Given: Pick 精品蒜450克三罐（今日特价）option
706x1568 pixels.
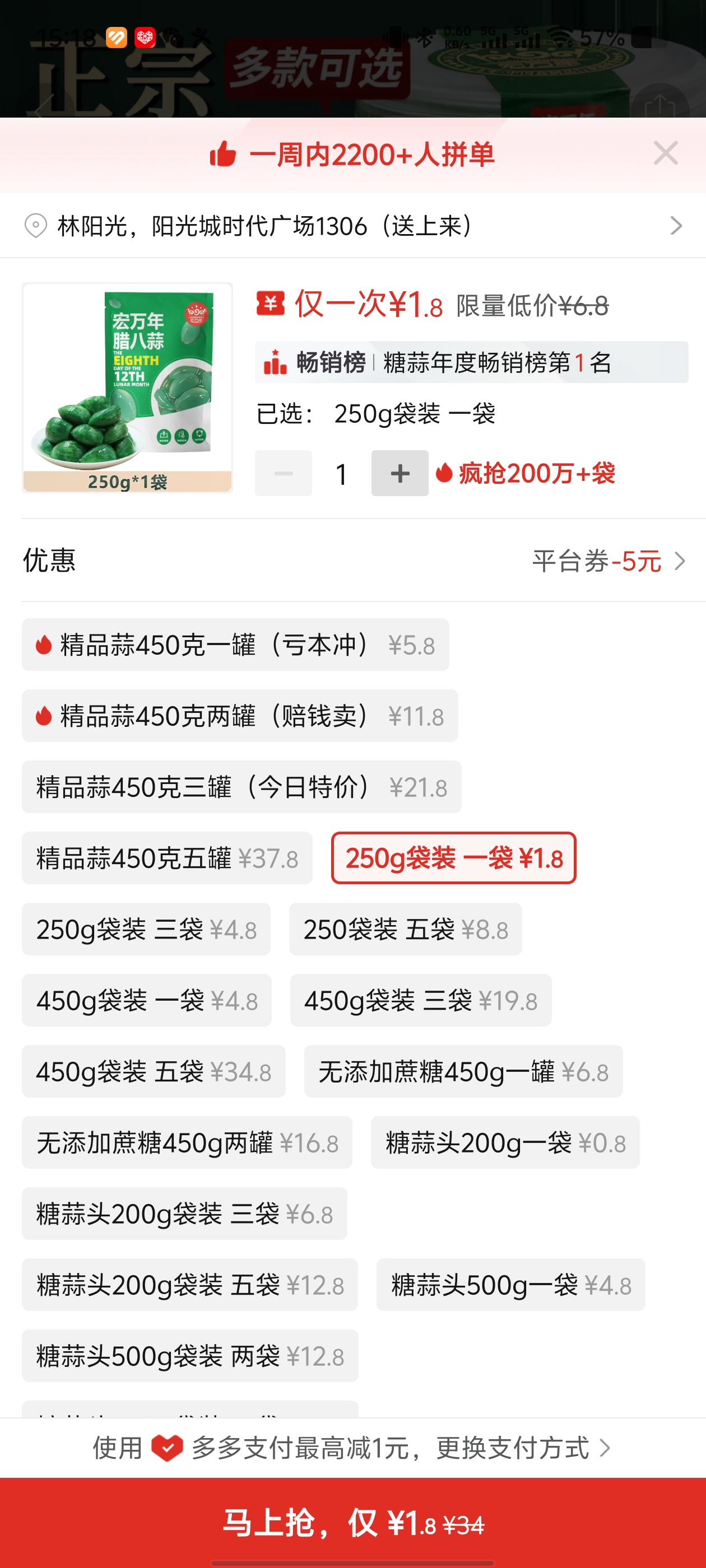Looking at the screenshot, I should coord(241,787).
